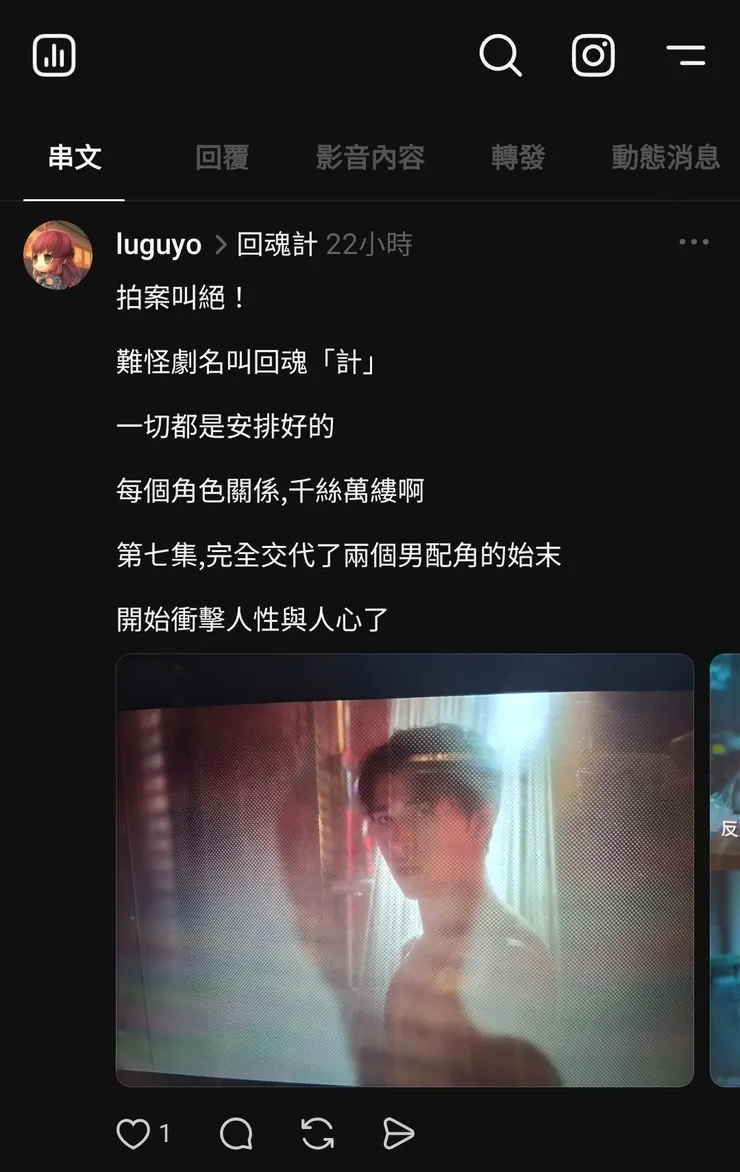Select the 串文 tab

point(73,158)
